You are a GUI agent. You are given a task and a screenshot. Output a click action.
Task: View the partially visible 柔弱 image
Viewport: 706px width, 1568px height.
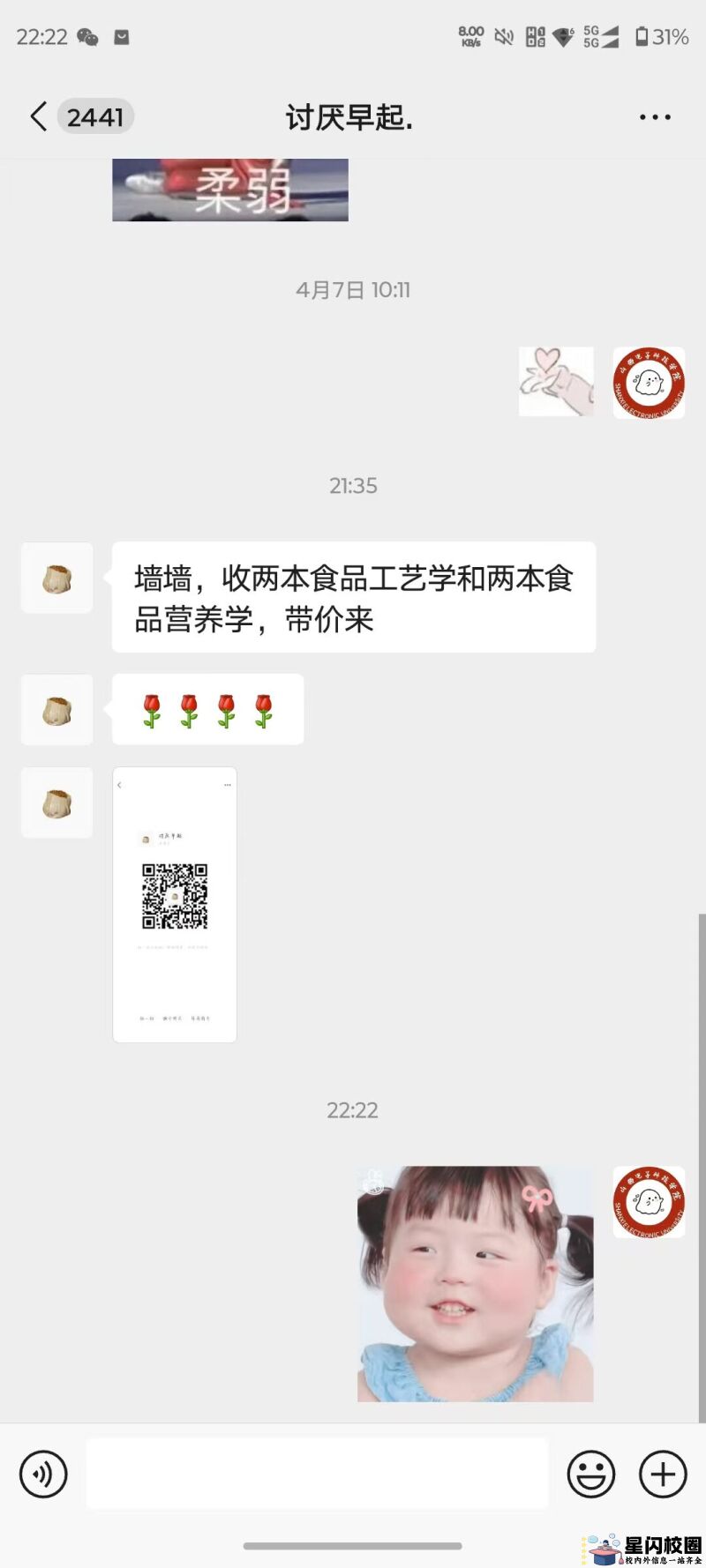(x=230, y=190)
